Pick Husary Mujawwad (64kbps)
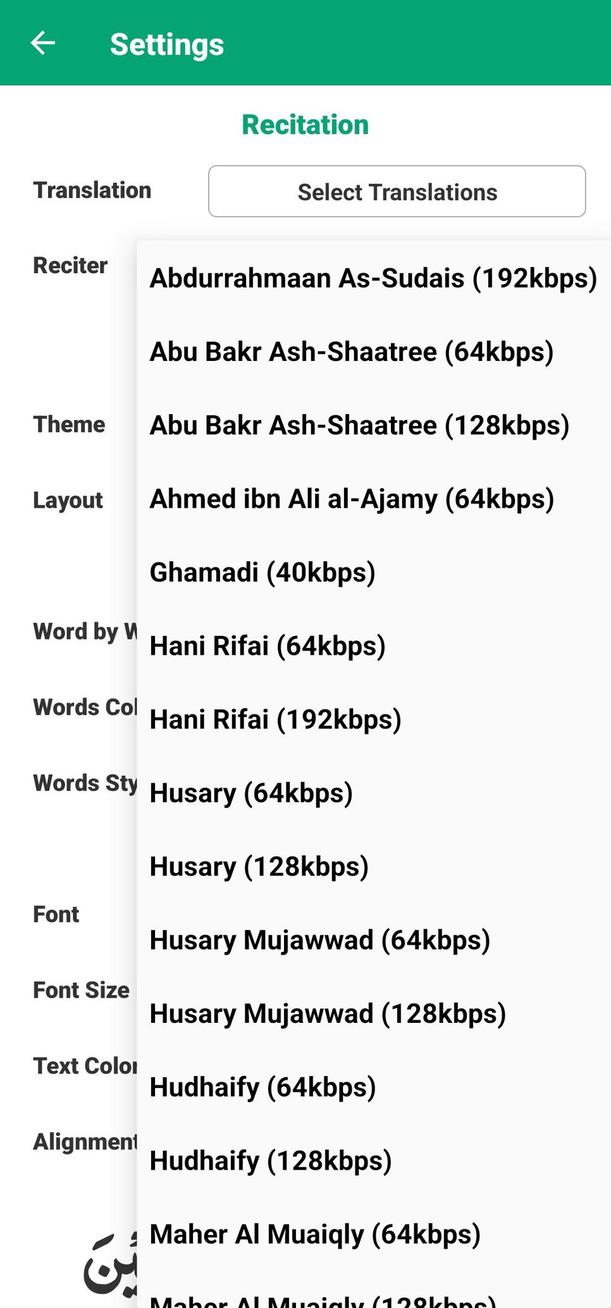The image size is (611, 1308). point(319,940)
